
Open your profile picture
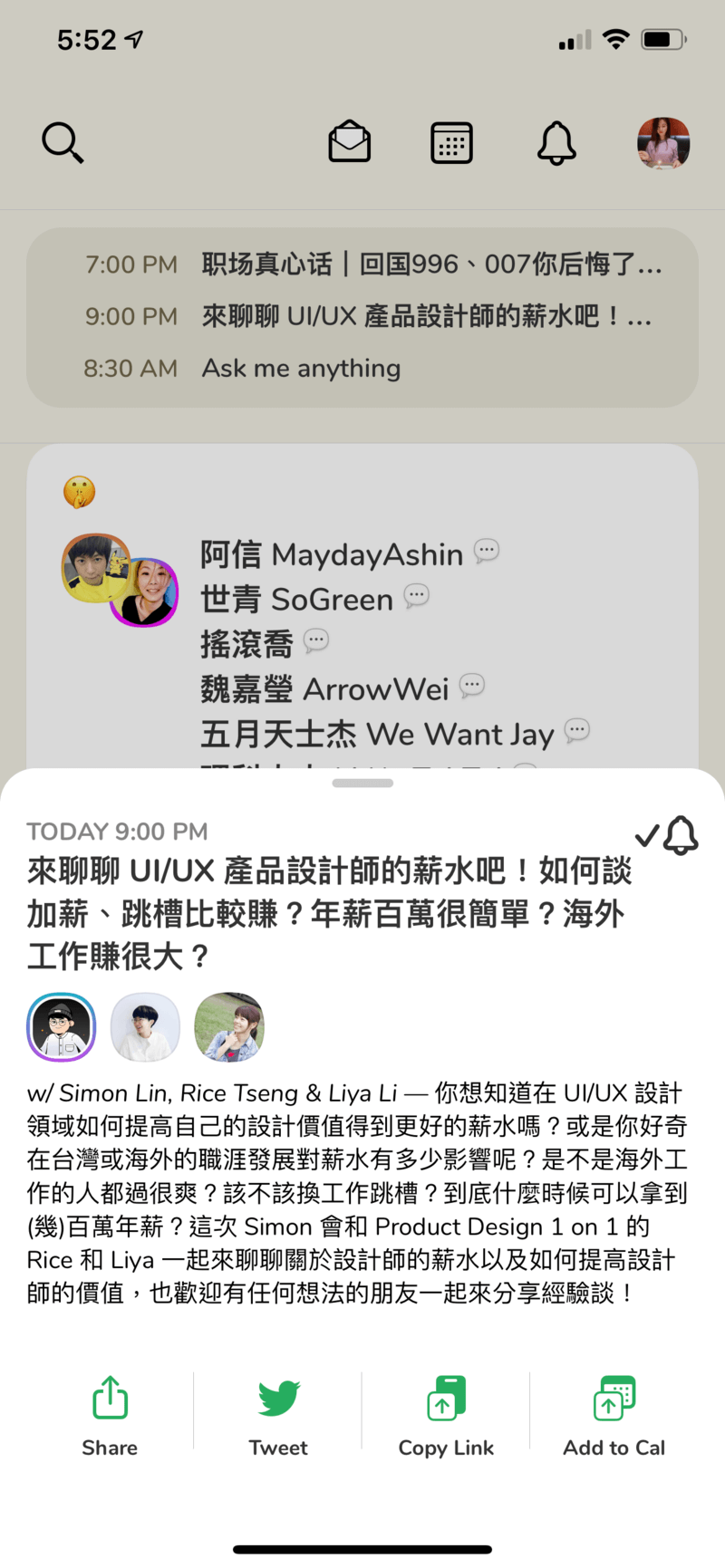663,143
